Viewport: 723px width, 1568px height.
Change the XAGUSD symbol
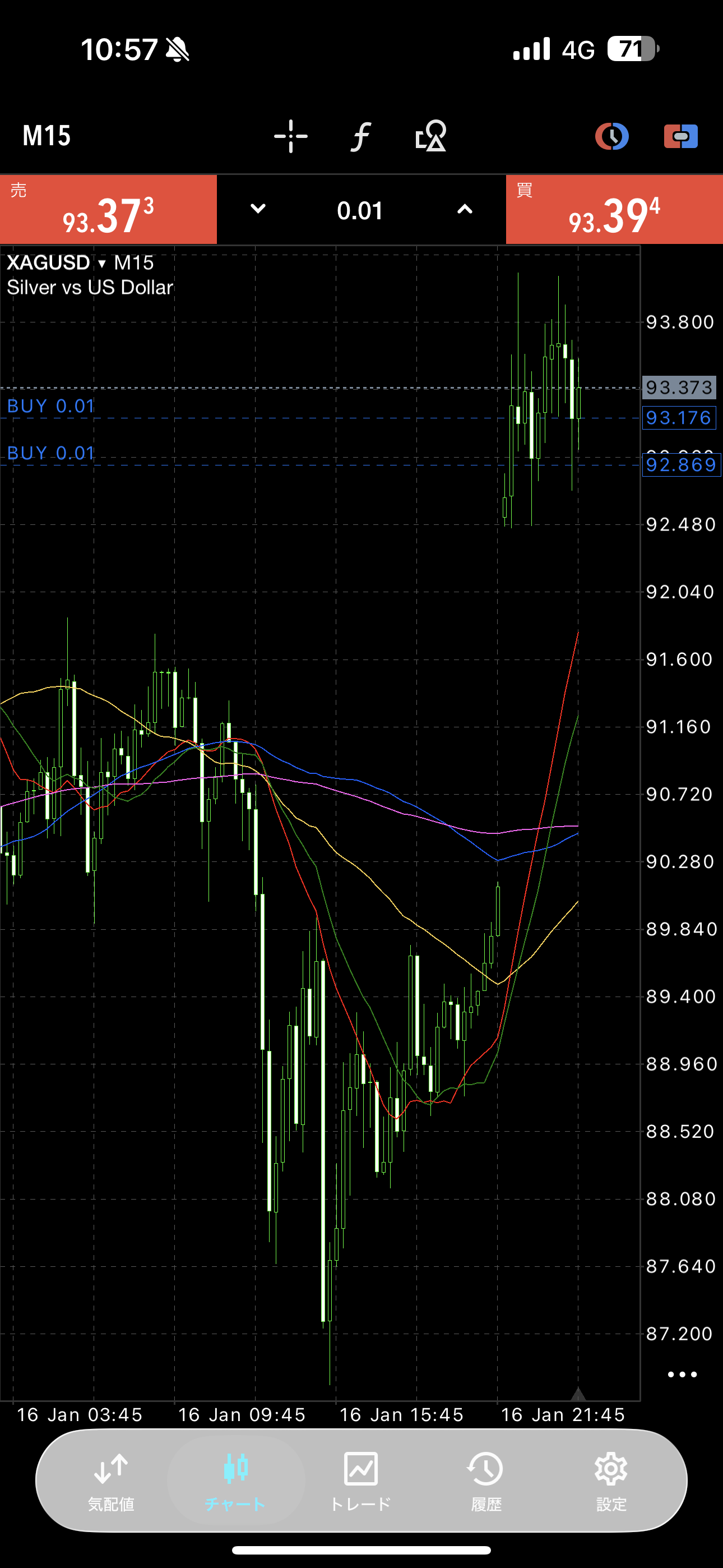[56, 263]
